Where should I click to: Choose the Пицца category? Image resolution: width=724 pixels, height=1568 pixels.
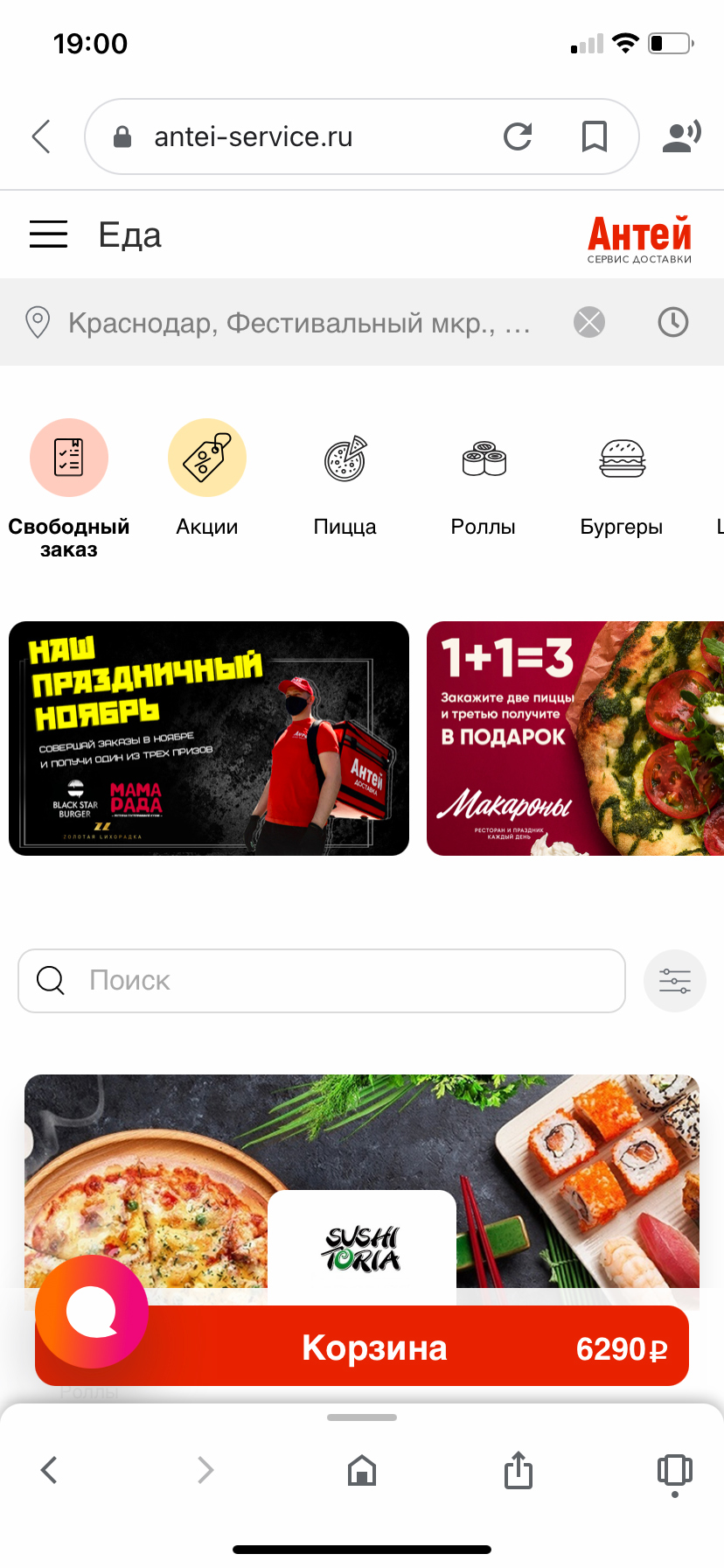[345, 478]
